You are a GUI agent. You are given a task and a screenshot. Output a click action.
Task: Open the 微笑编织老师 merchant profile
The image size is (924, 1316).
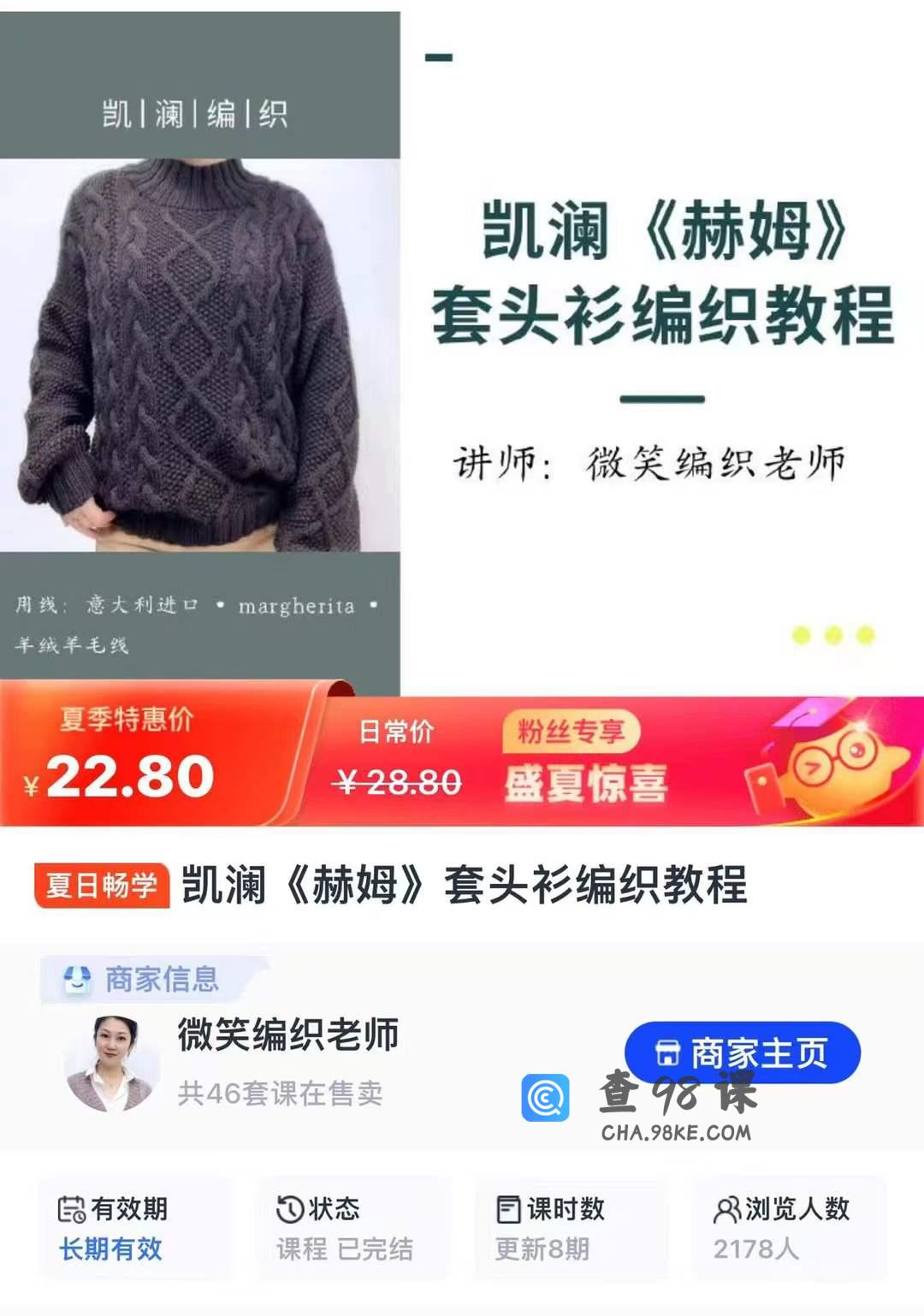tap(287, 1034)
